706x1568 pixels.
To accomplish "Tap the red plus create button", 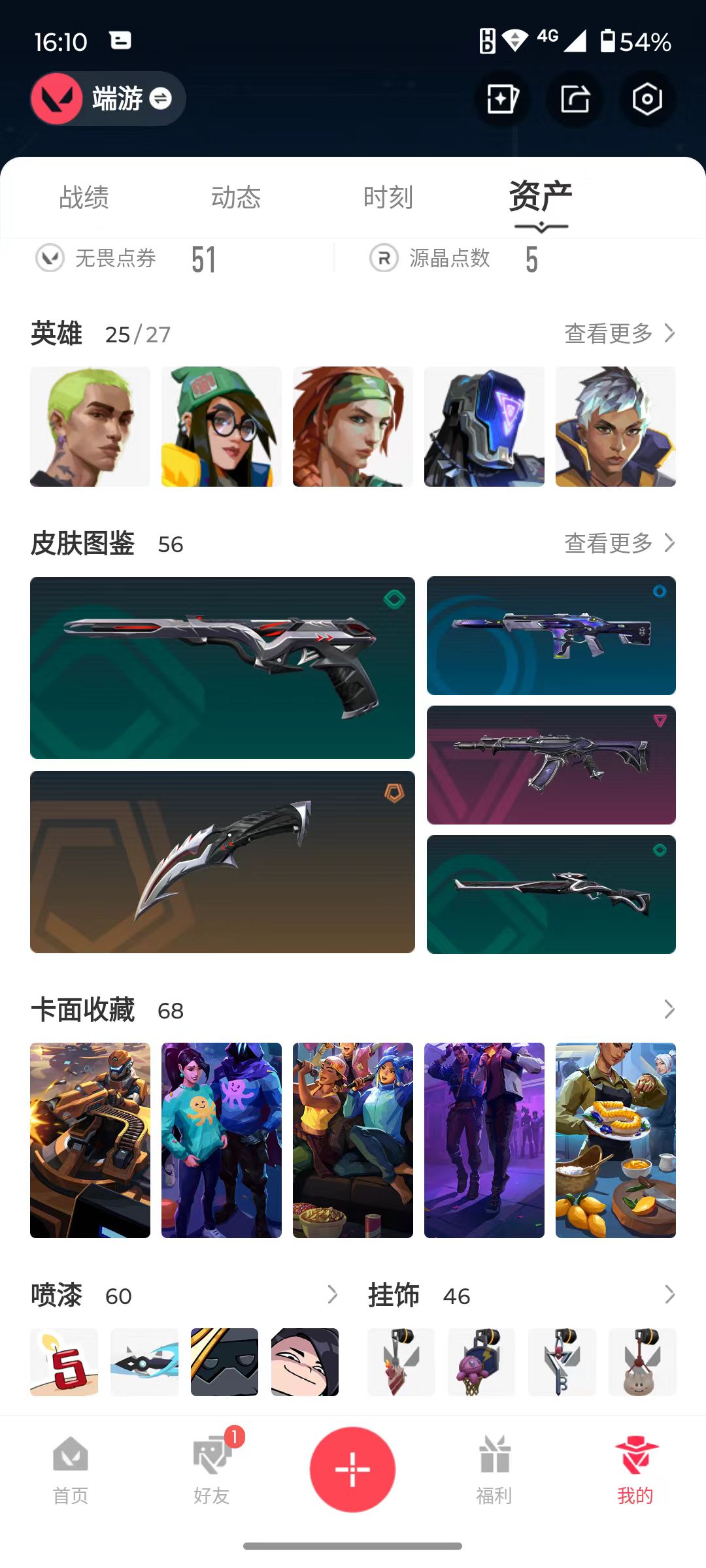I will tap(353, 1469).
